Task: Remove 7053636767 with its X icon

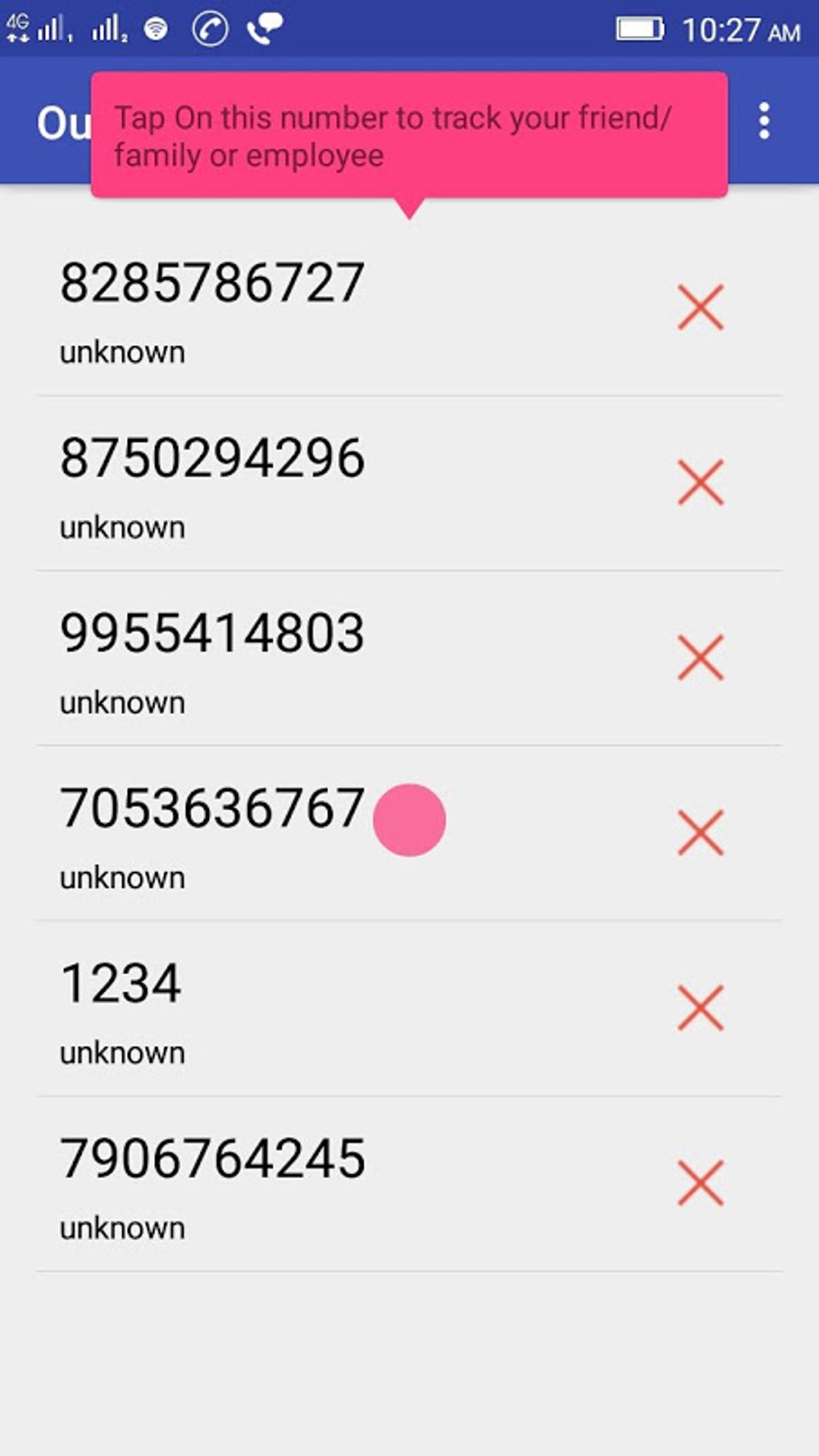Action: (x=701, y=832)
